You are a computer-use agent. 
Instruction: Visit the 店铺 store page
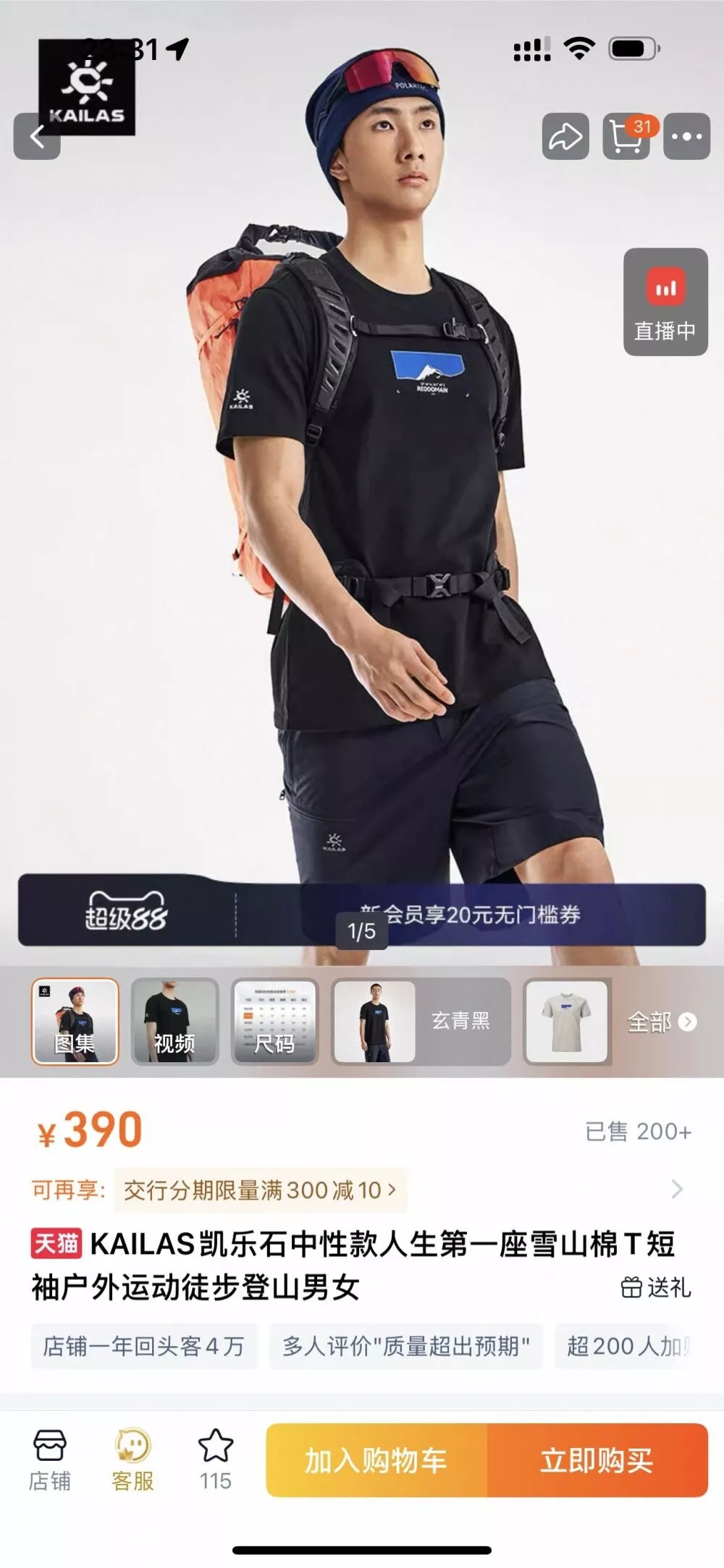49,1460
